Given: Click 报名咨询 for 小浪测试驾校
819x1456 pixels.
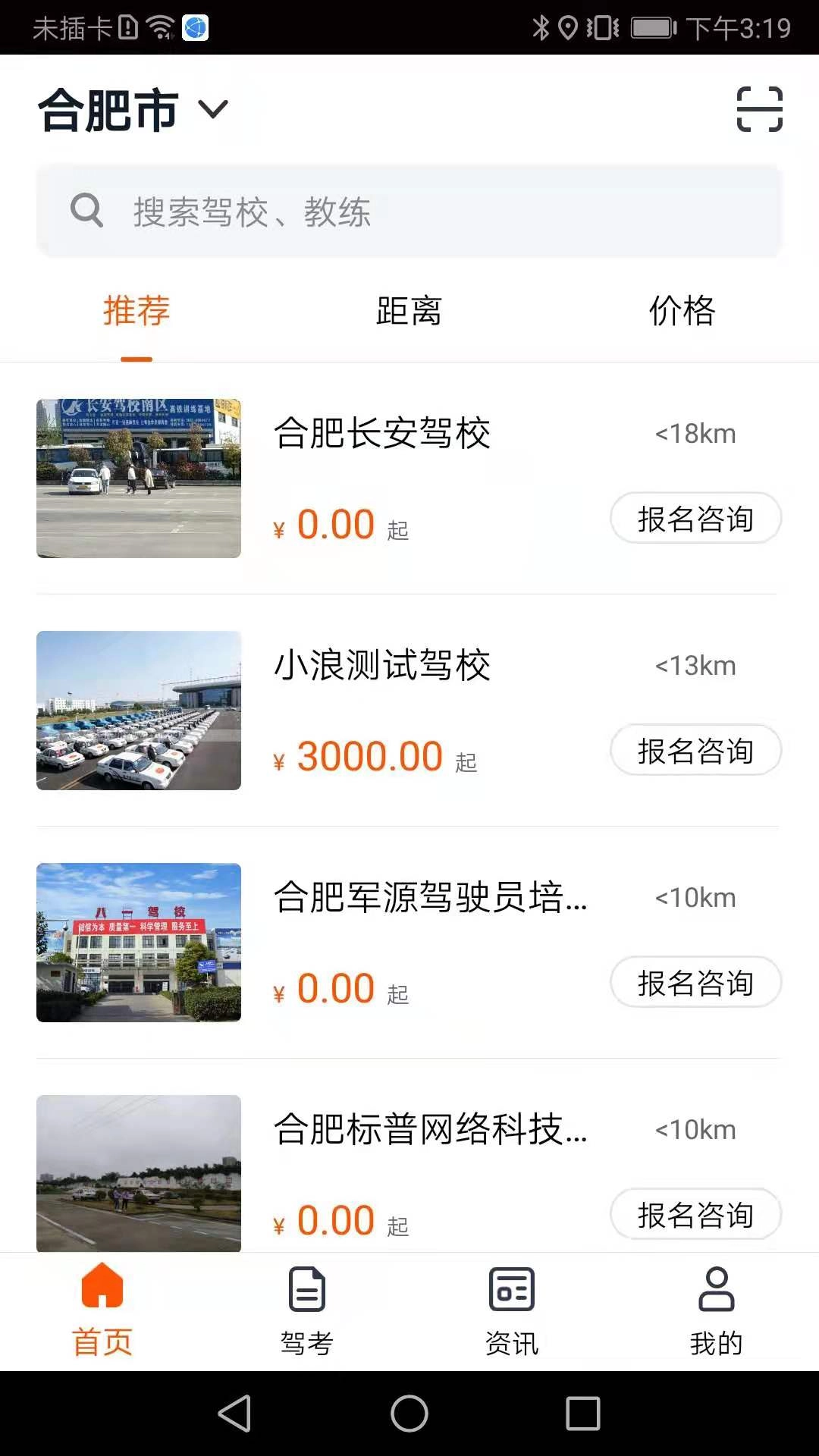Looking at the screenshot, I should click(695, 751).
